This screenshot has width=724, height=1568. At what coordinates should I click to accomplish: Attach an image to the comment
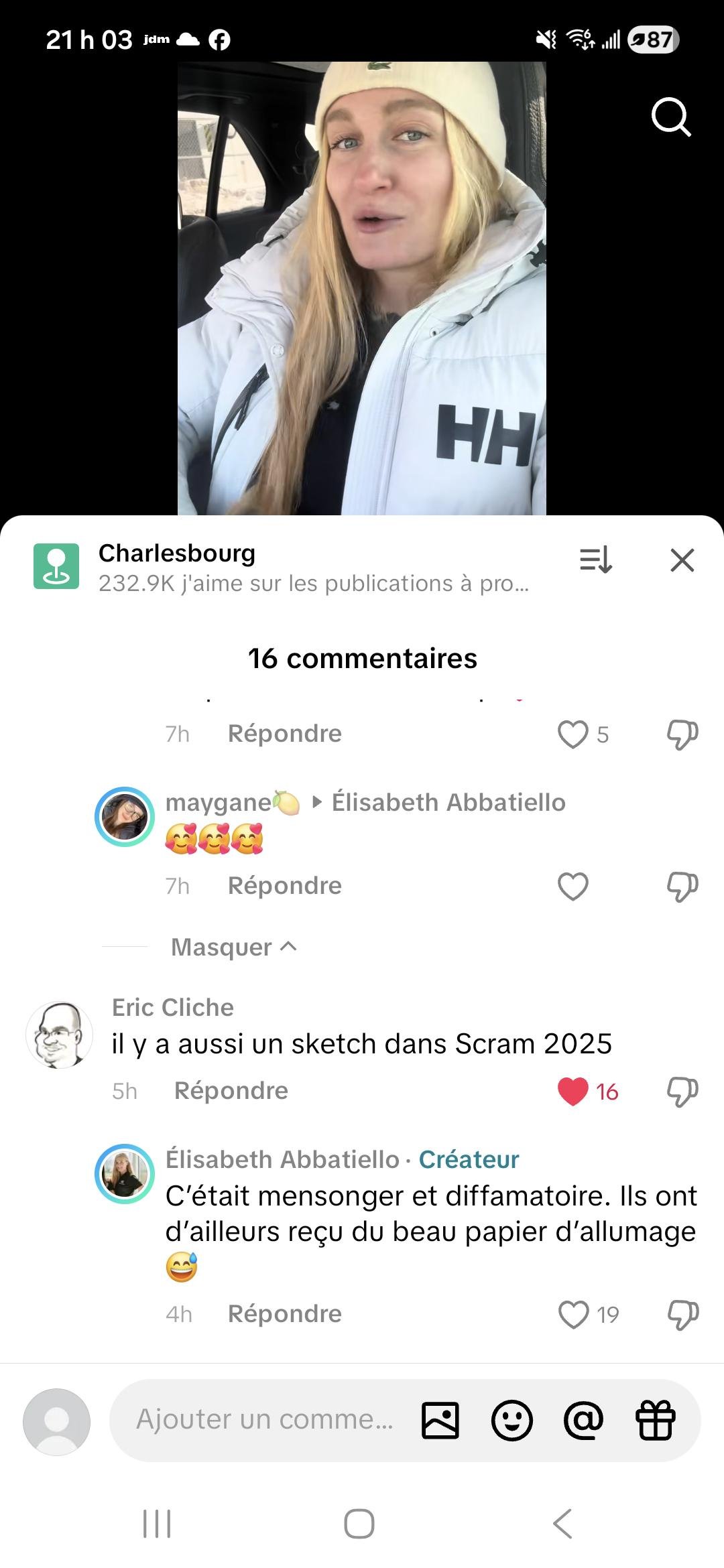tap(440, 1420)
